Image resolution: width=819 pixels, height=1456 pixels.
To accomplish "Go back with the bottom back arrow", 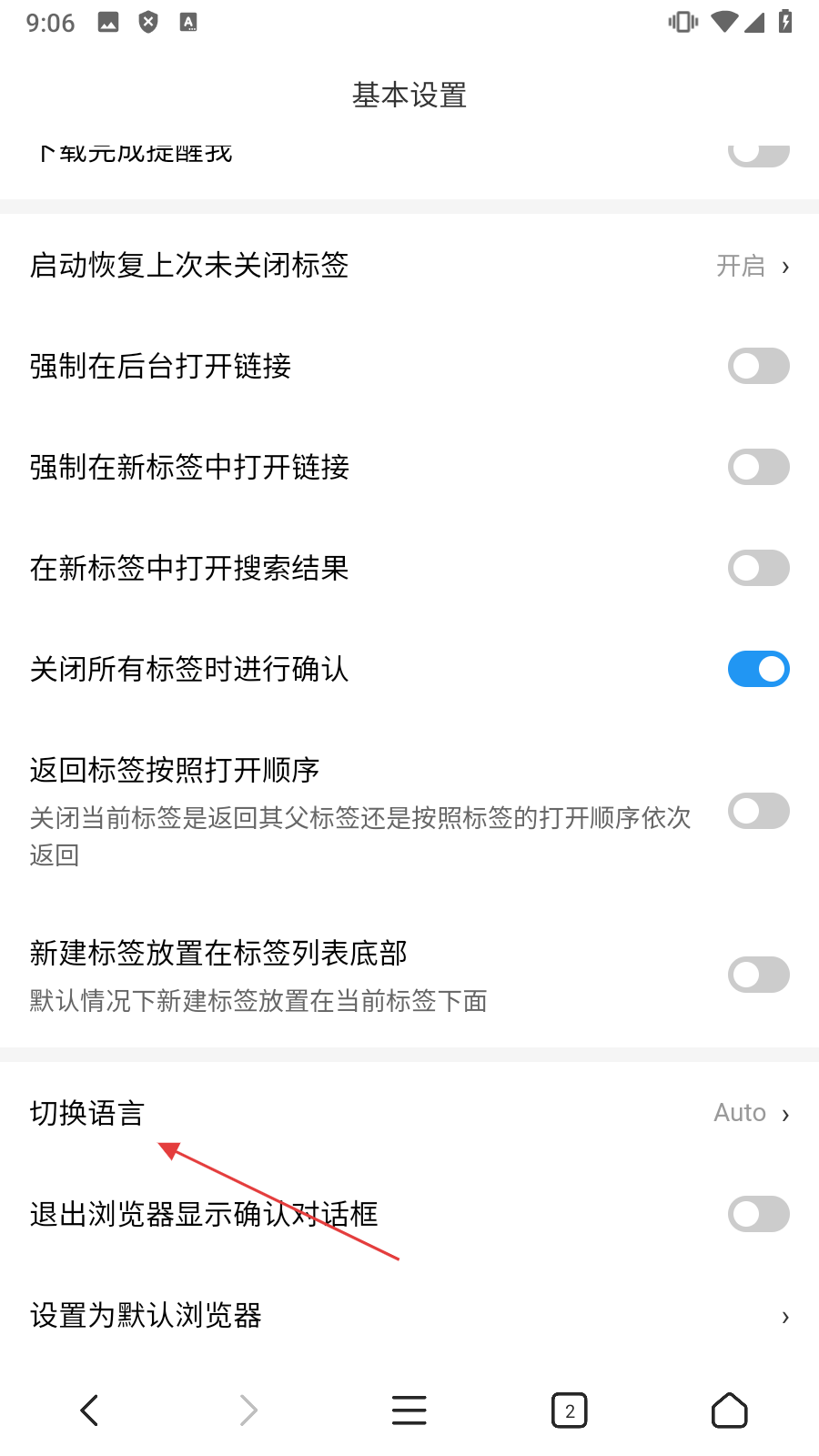I will pos(89,1410).
